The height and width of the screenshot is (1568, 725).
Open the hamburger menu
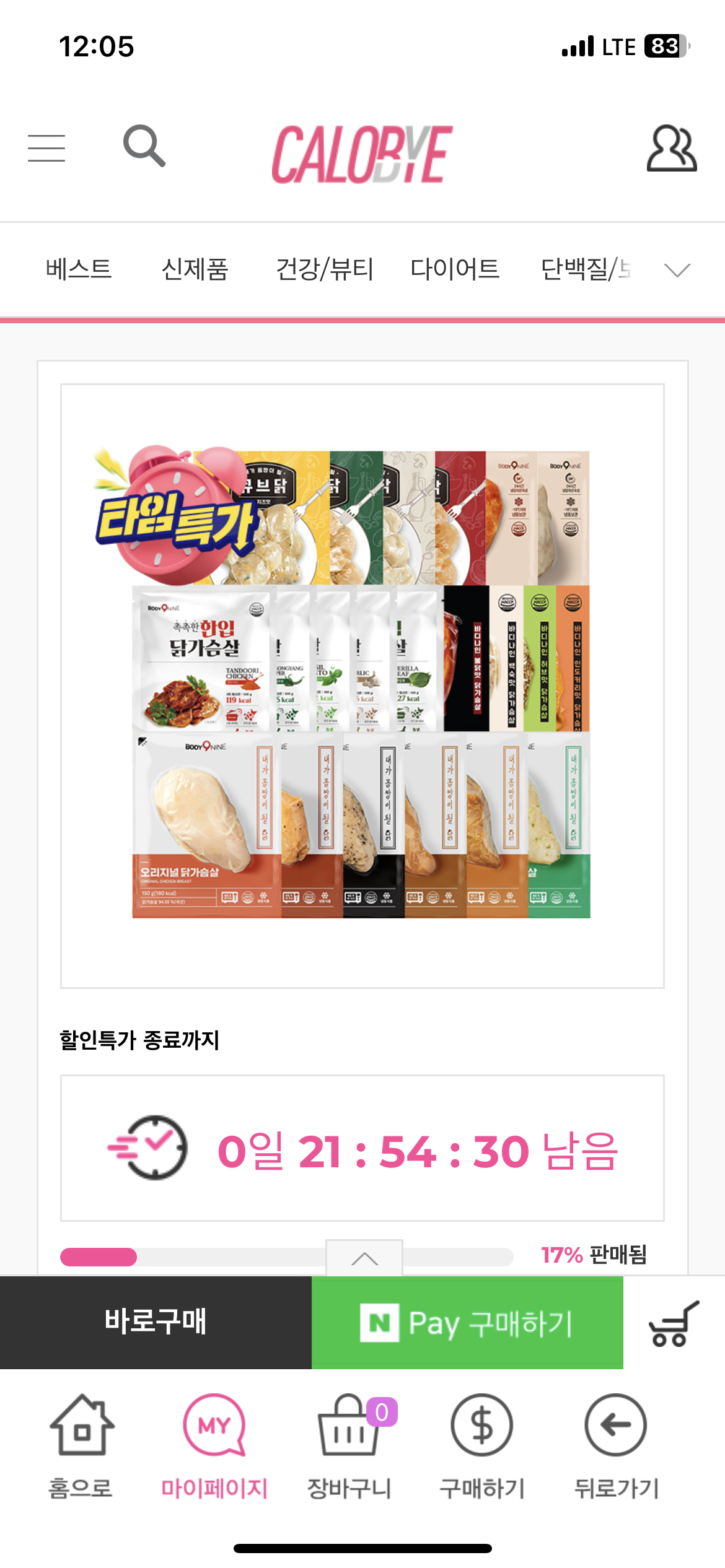tap(46, 149)
